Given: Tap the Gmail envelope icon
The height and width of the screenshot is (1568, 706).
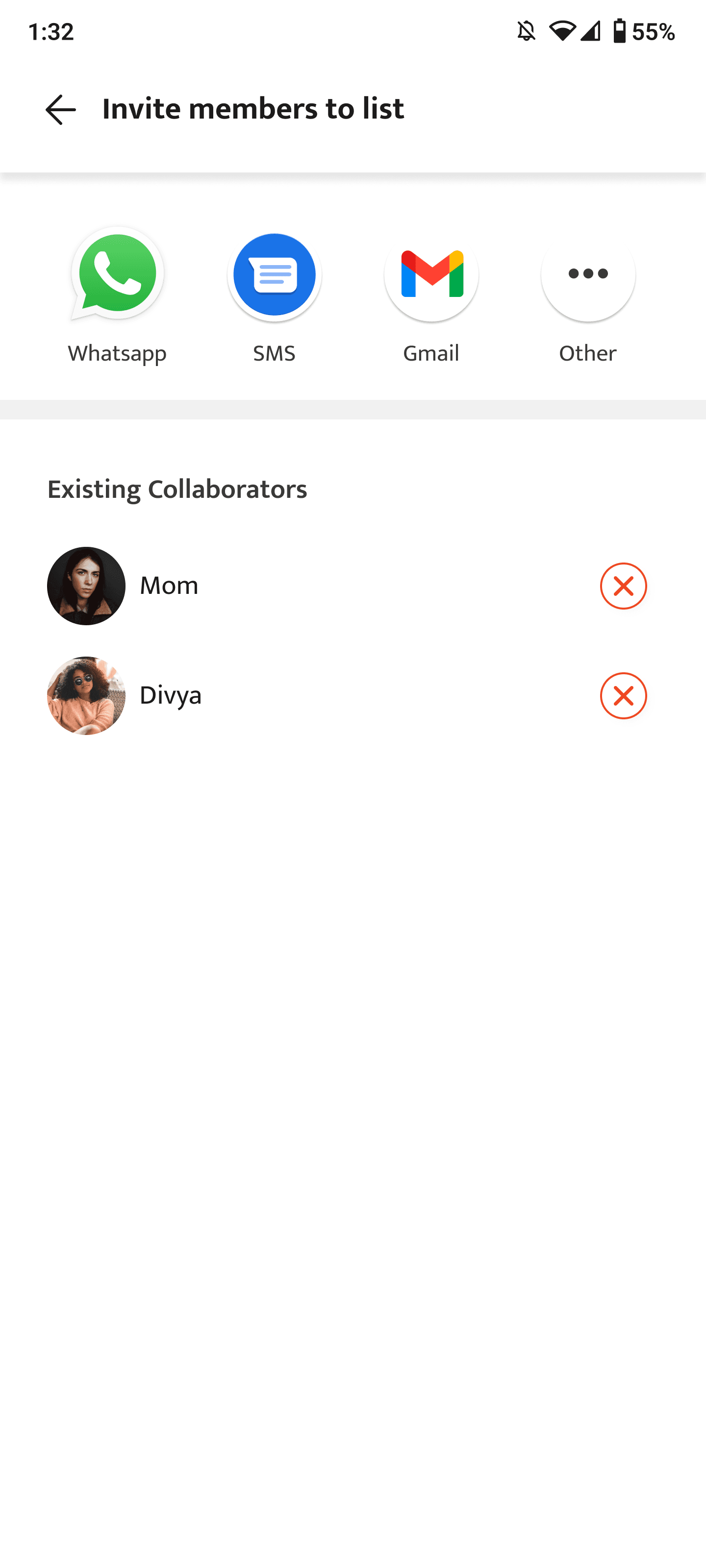Looking at the screenshot, I should tap(430, 275).
